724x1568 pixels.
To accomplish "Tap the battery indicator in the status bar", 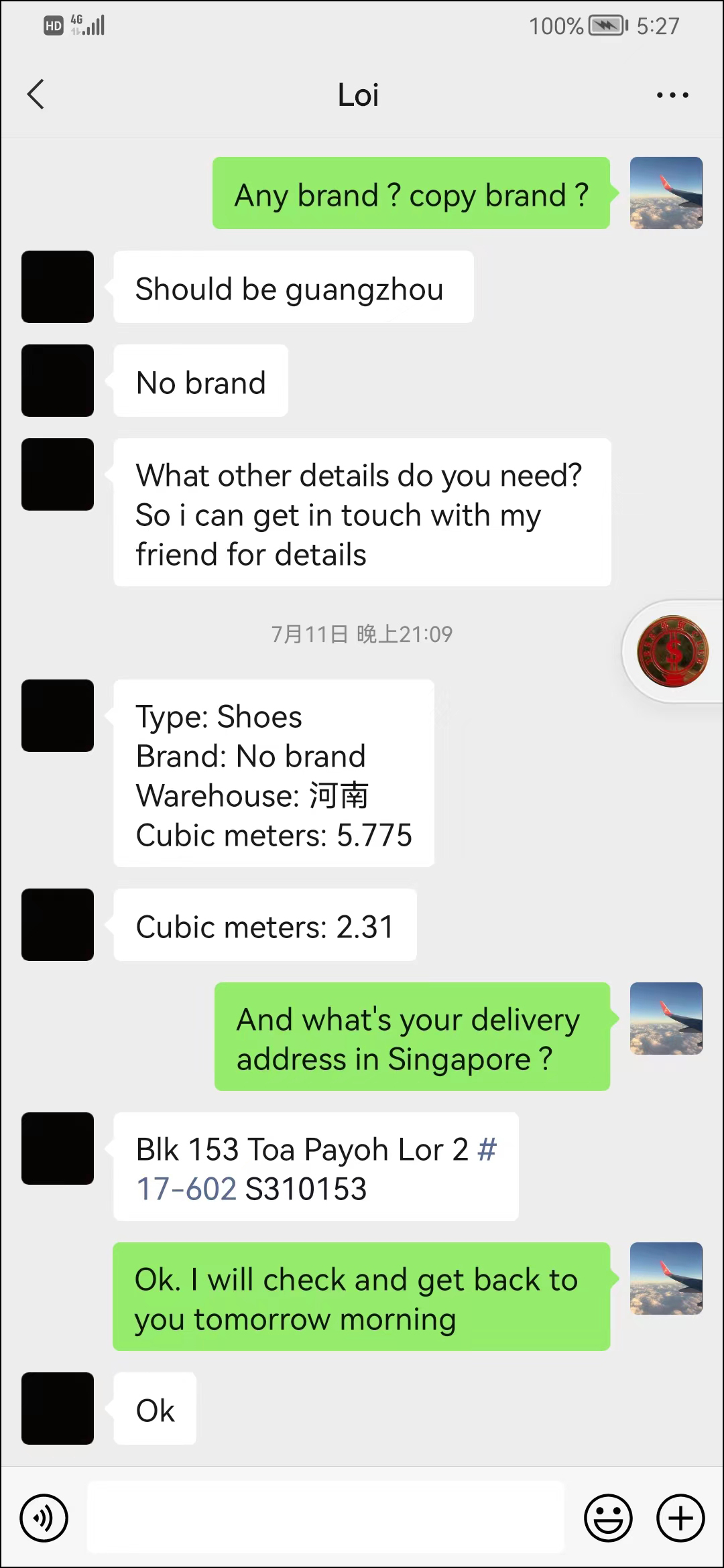I will click(604, 25).
